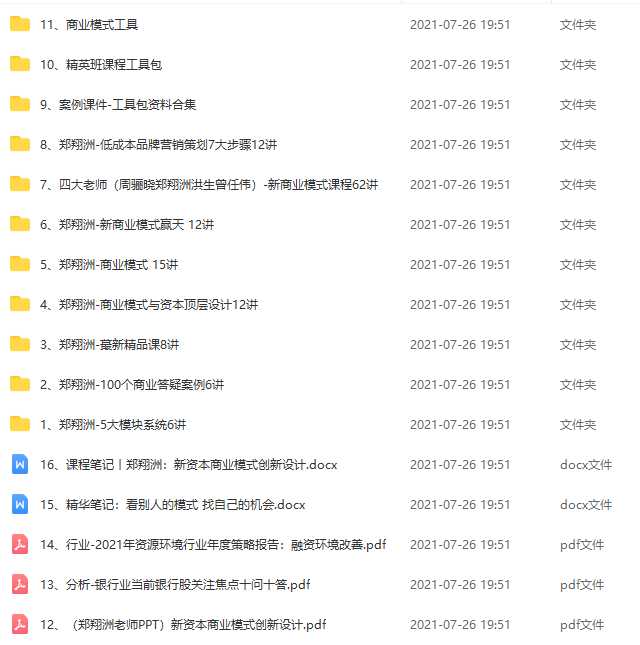This screenshot has width=640, height=645.
Task: Open the 低成本品牌营销策划7大步骤12讲 folder
Action: coord(158,144)
